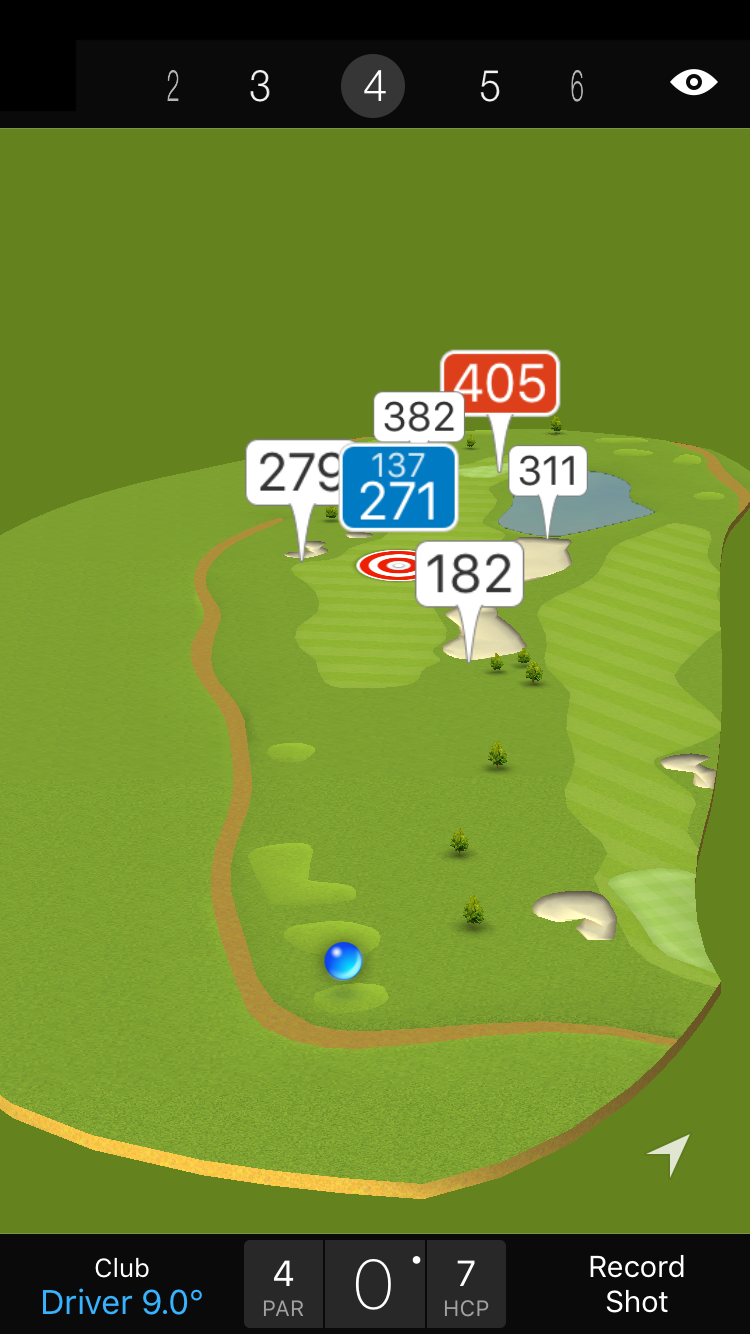Switch to hole 3
Image resolution: width=750 pixels, height=1334 pixels.
pos(260,87)
